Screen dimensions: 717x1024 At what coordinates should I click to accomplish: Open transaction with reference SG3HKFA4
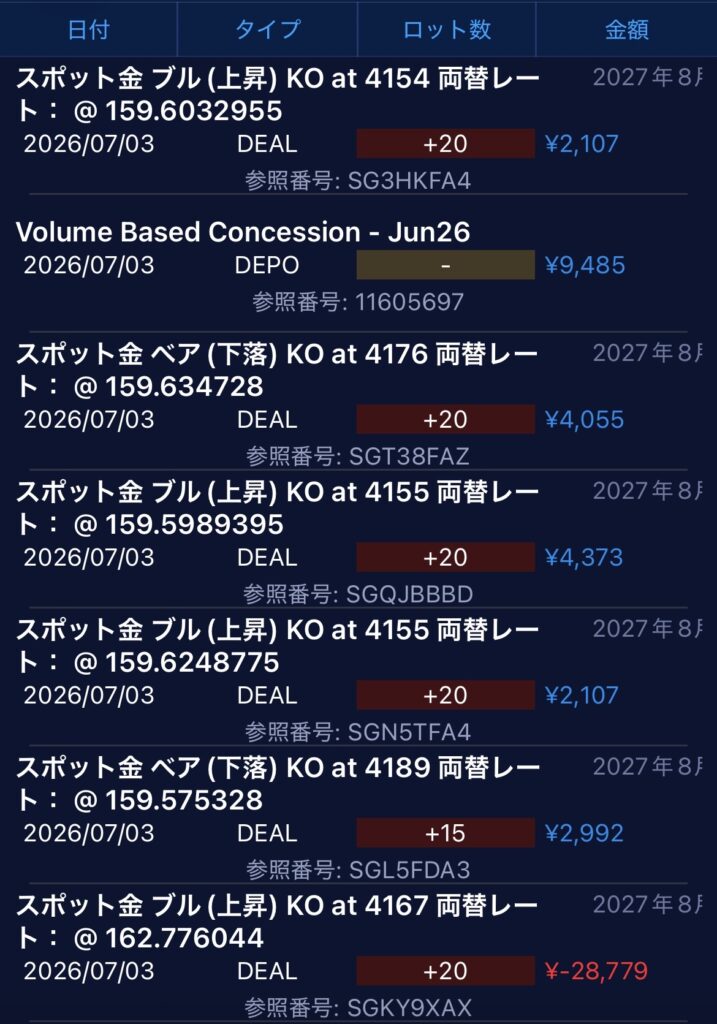click(x=358, y=127)
